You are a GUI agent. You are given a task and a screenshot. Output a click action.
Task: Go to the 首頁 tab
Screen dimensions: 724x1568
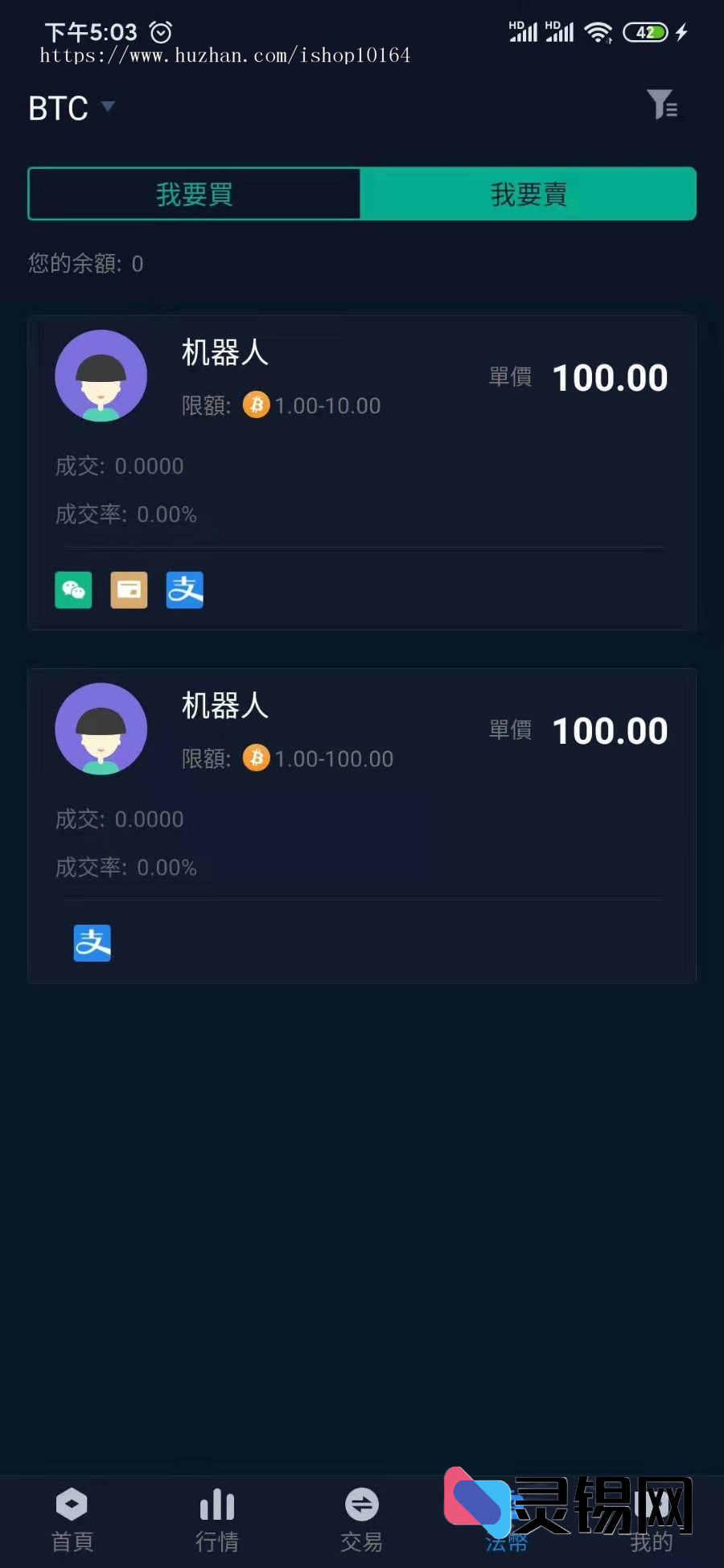72,1519
